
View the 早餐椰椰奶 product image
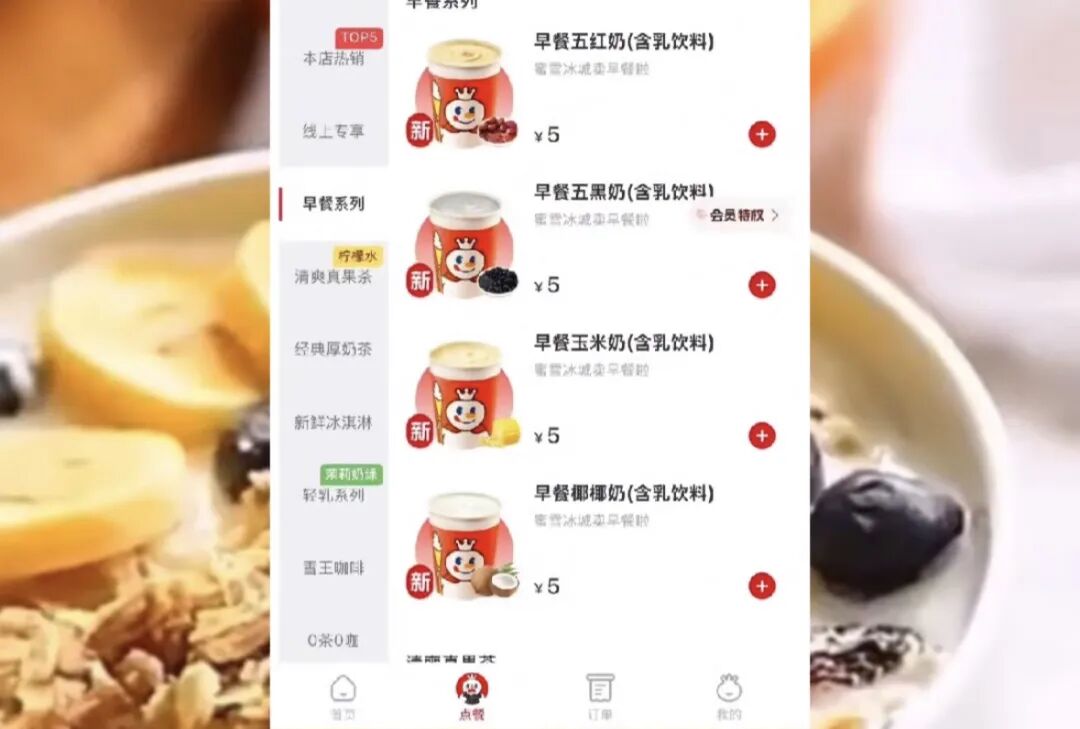pos(464,545)
